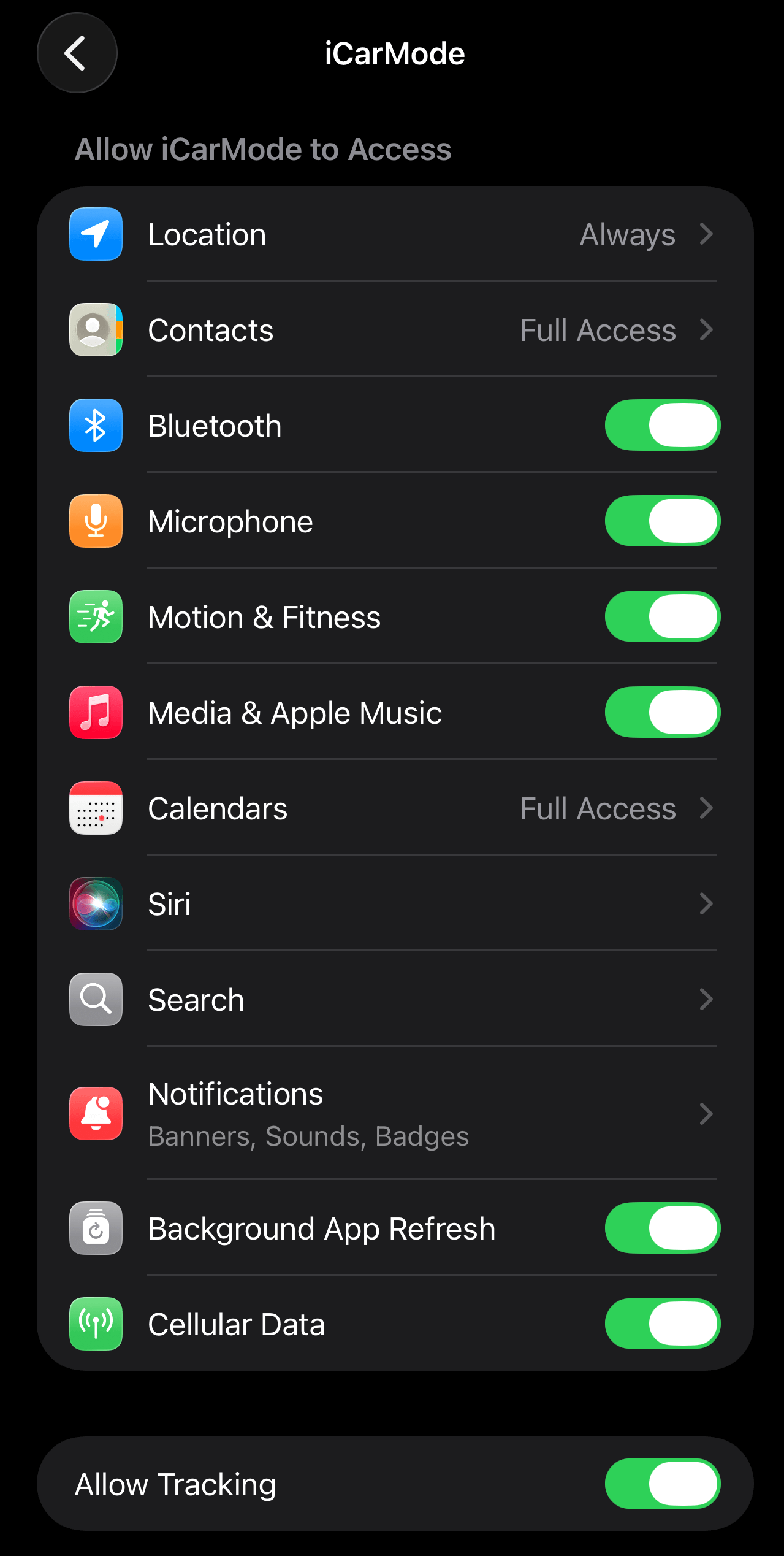The width and height of the screenshot is (784, 1556).
Task: Turn off Bluetooth access
Action: [x=662, y=426]
